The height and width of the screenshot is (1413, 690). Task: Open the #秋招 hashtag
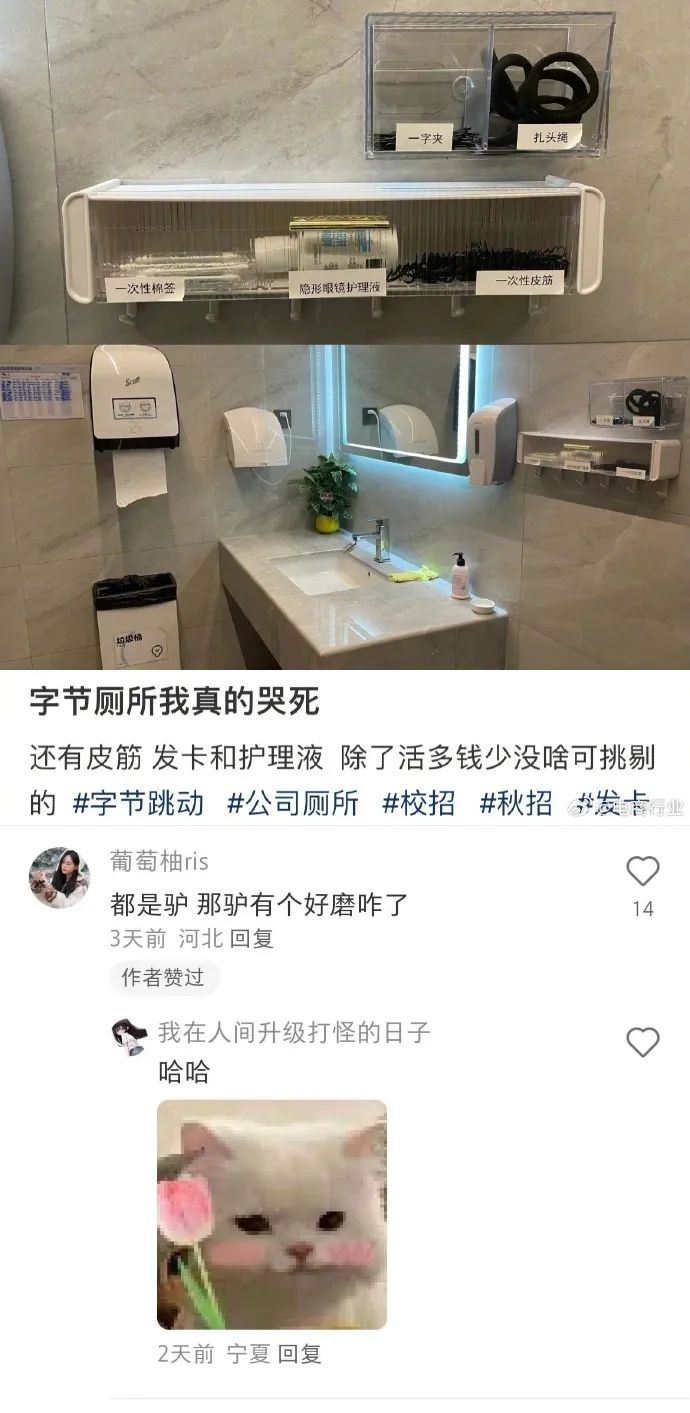(x=516, y=803)
